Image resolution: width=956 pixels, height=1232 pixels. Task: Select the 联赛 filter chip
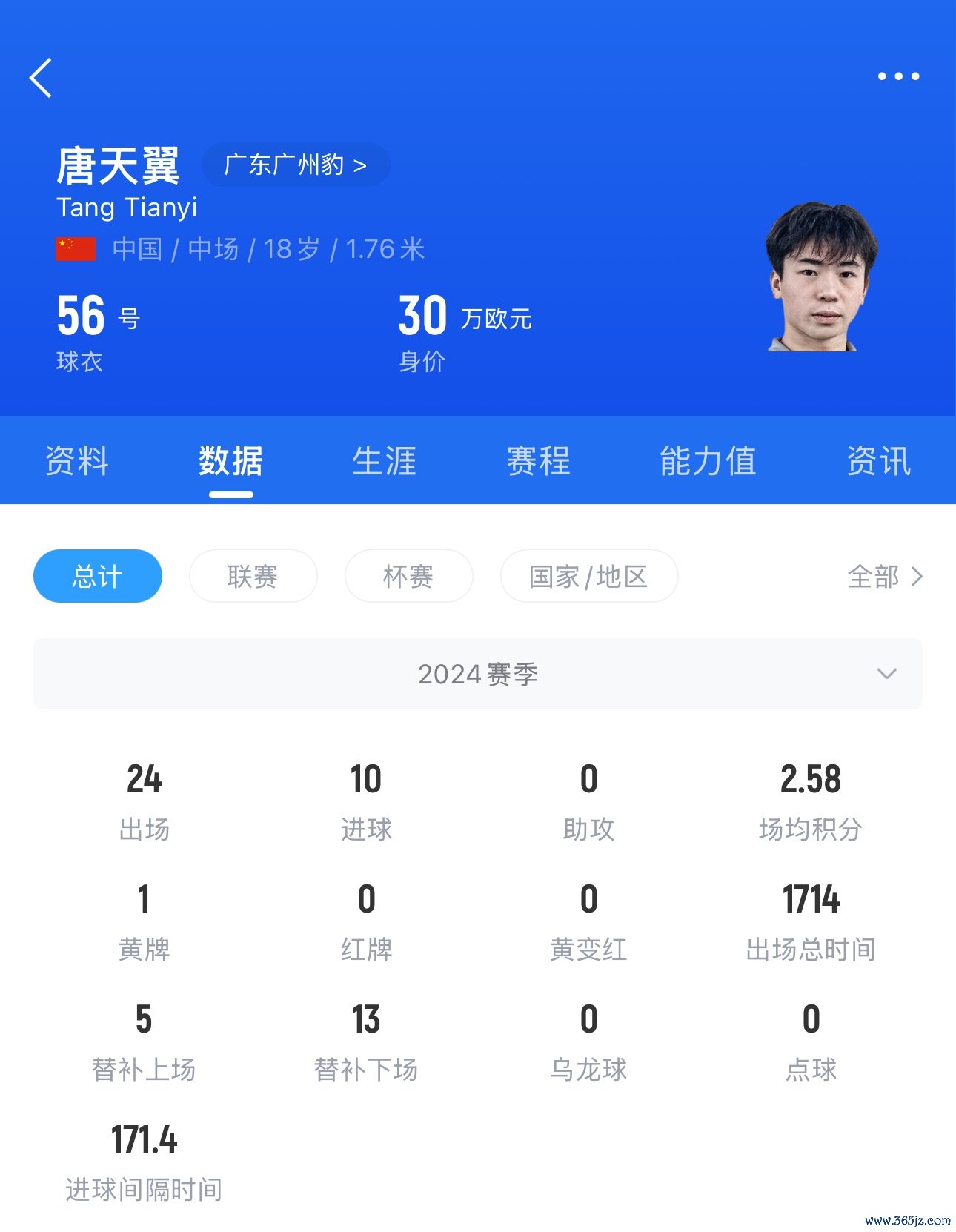tap(253, 576)
